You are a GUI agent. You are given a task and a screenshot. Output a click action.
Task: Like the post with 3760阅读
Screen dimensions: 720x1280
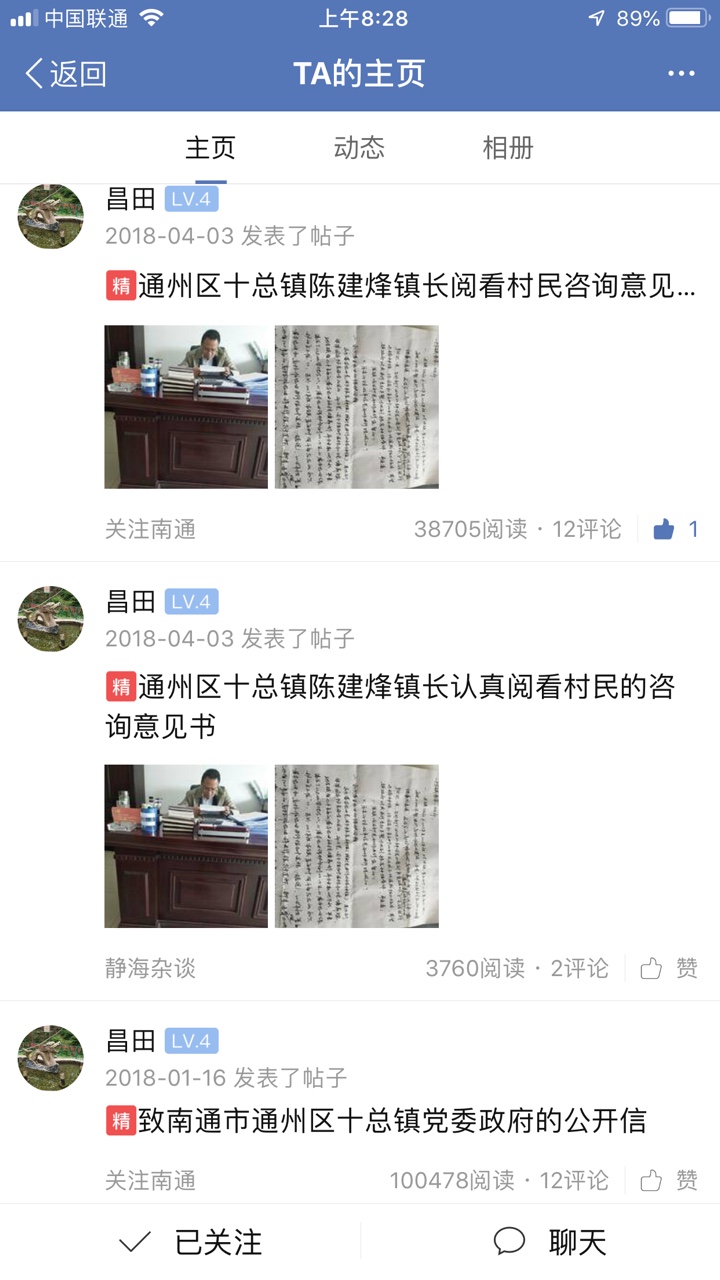(x=668, y=968)
